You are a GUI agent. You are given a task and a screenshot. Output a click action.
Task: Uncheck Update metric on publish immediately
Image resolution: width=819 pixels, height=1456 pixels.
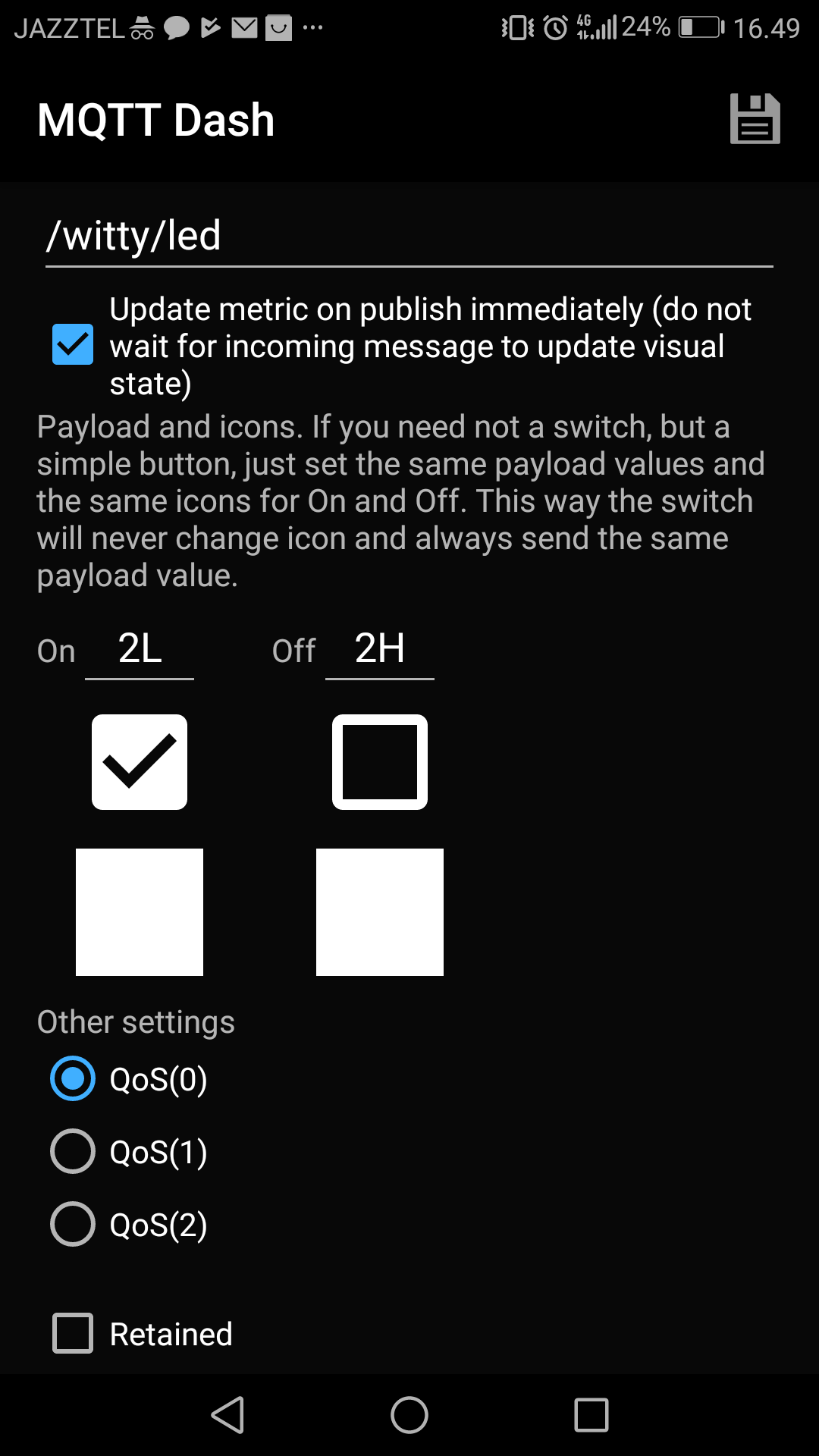click(x=73, y=345)
